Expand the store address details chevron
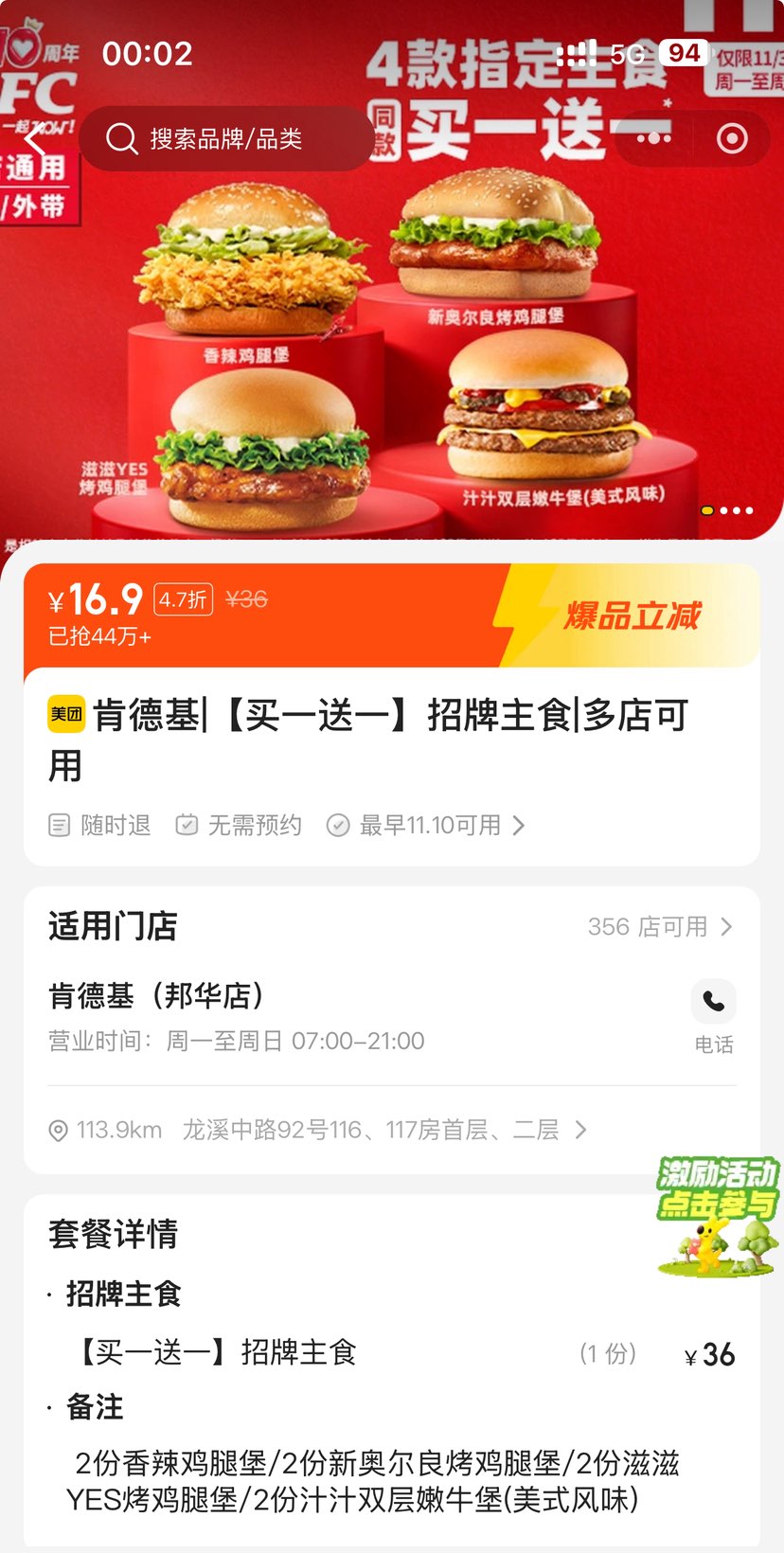This screenshot has height=1553, width=784. [580, 1129]
